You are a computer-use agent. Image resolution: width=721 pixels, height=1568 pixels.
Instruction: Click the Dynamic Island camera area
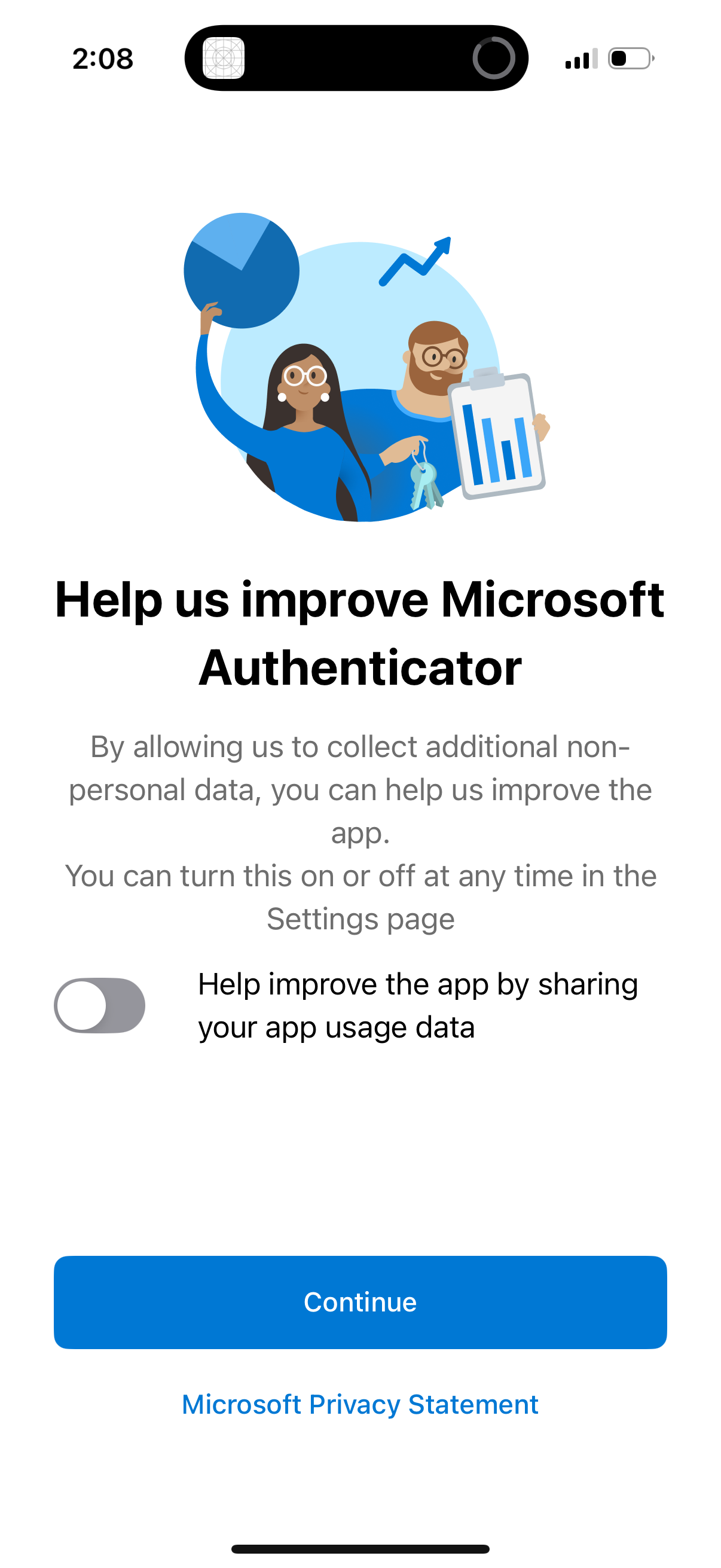(x=496, y=58)
